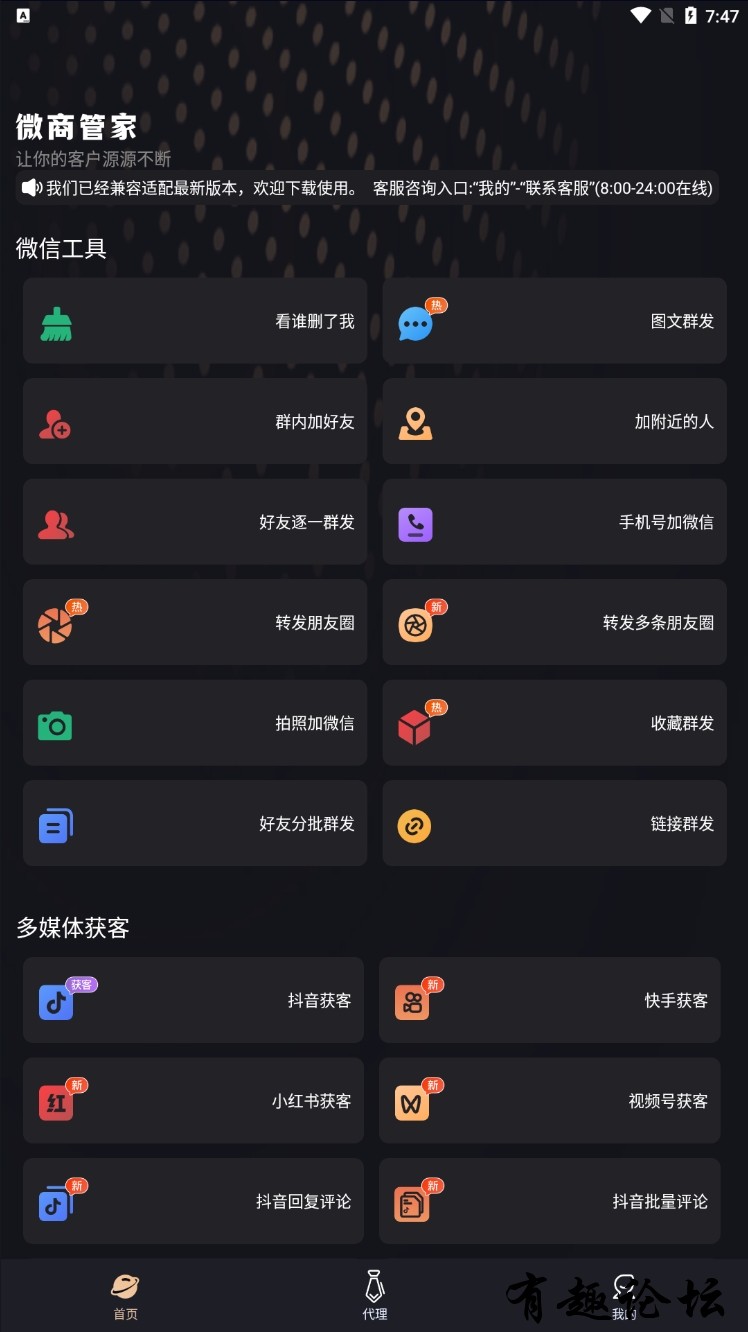Go to the 首页 tab
This screenshot has height=1332, width=748.
coord(125,1295)
